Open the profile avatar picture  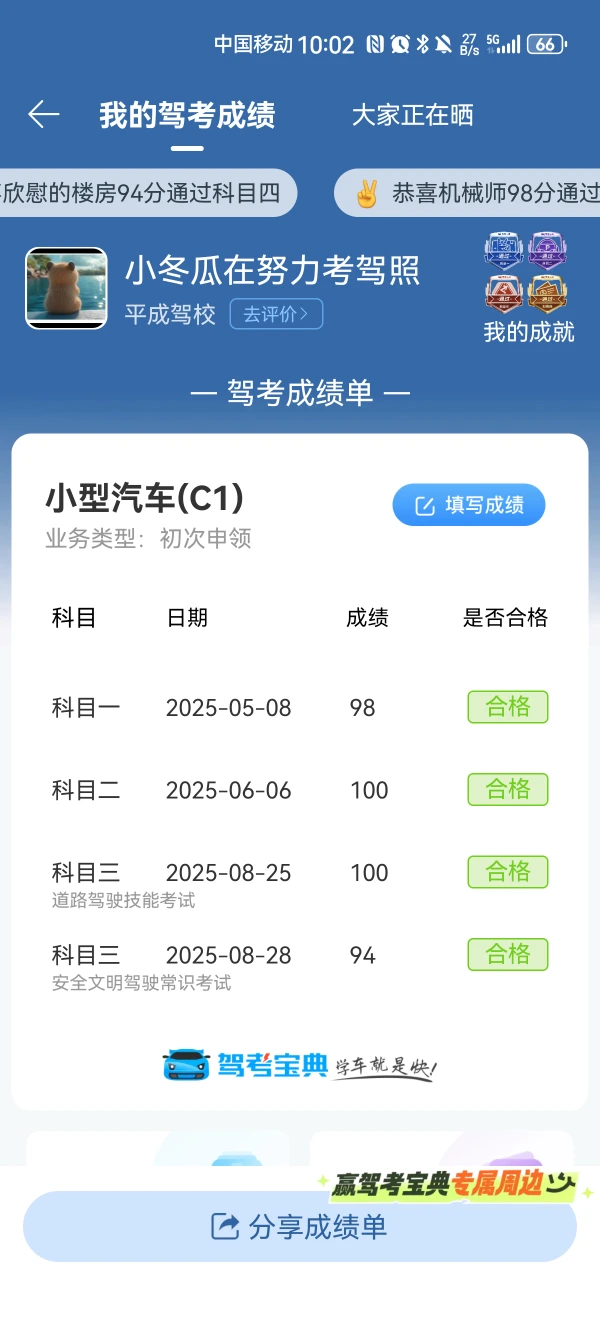66,288
